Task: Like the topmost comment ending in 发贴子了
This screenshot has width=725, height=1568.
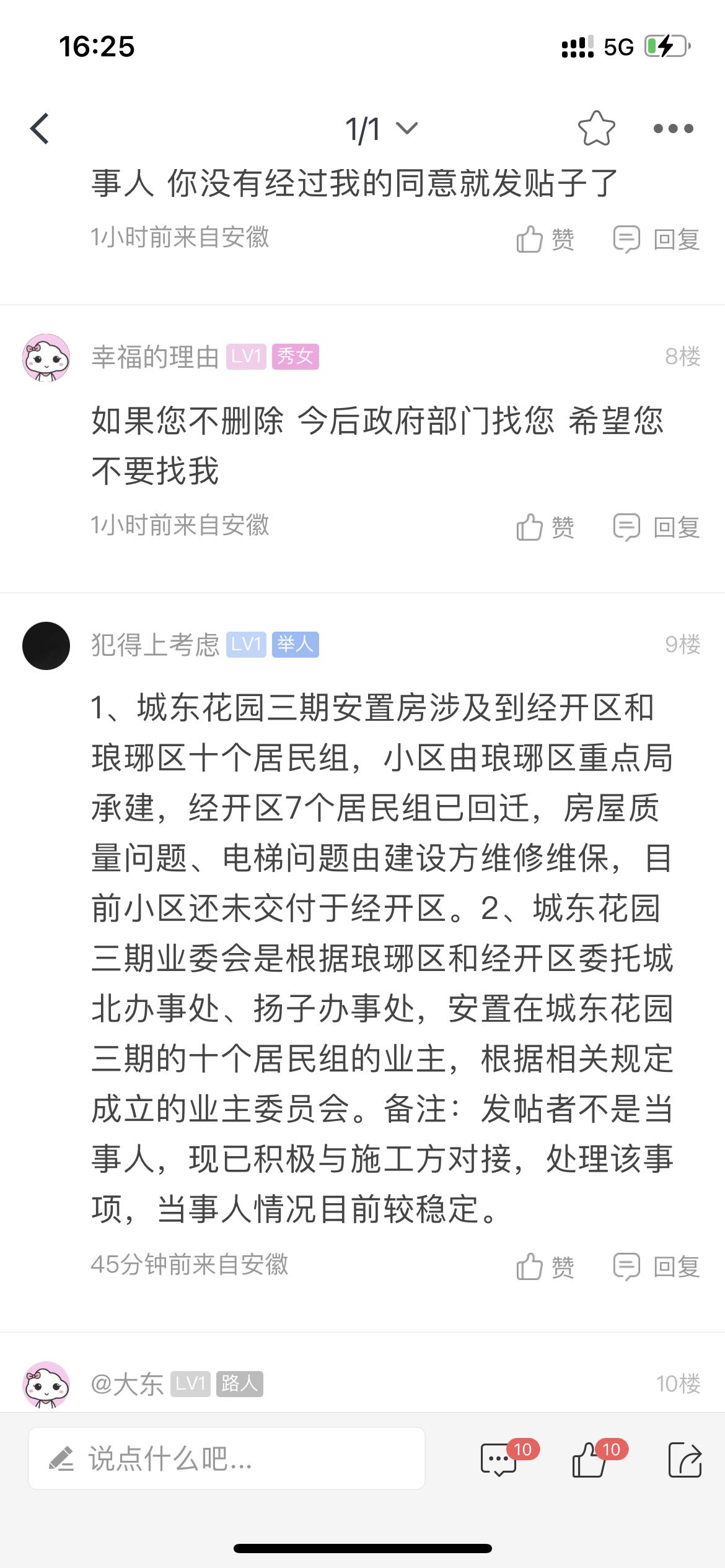Action: 545,239
